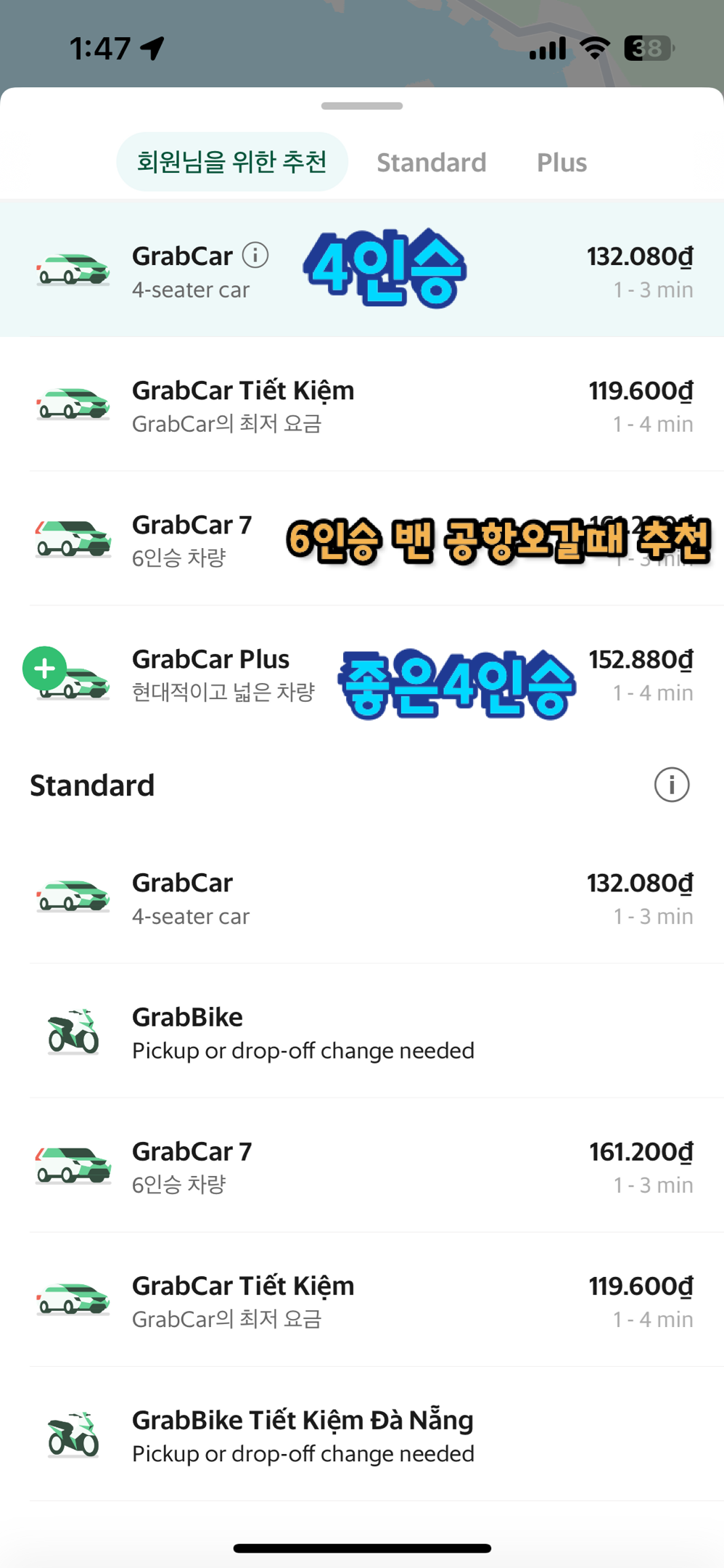The image size is (724, 1568).
Task: Open the info icon next to GrabCar
Action: pyautogui.click(x=255, y=255)
